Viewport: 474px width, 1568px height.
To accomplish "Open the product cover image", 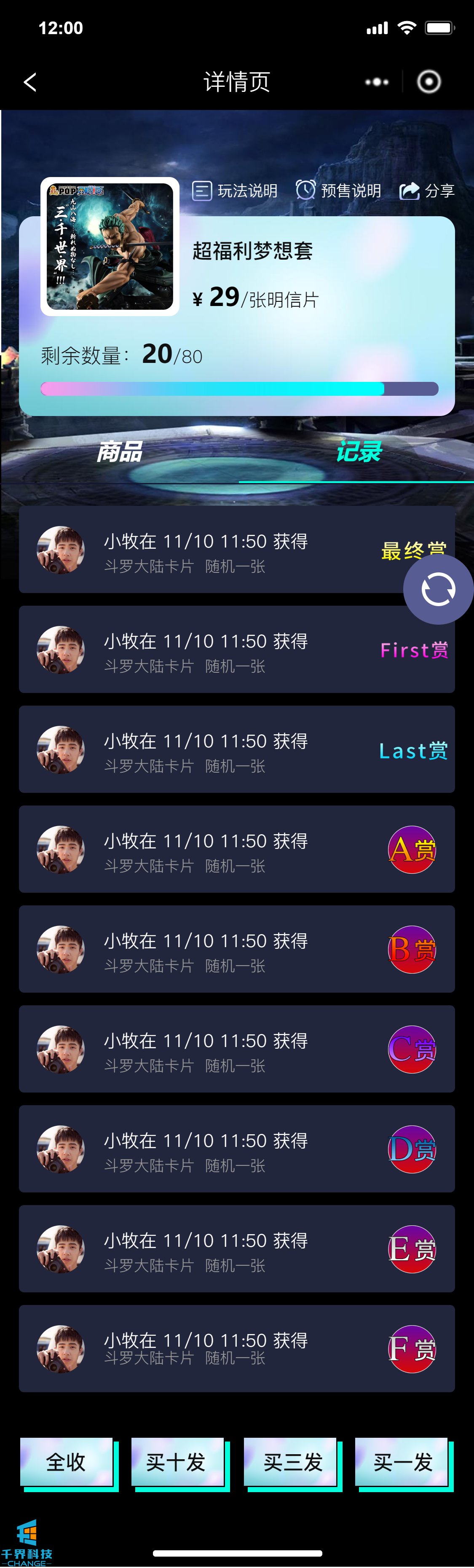I will 110,247.
